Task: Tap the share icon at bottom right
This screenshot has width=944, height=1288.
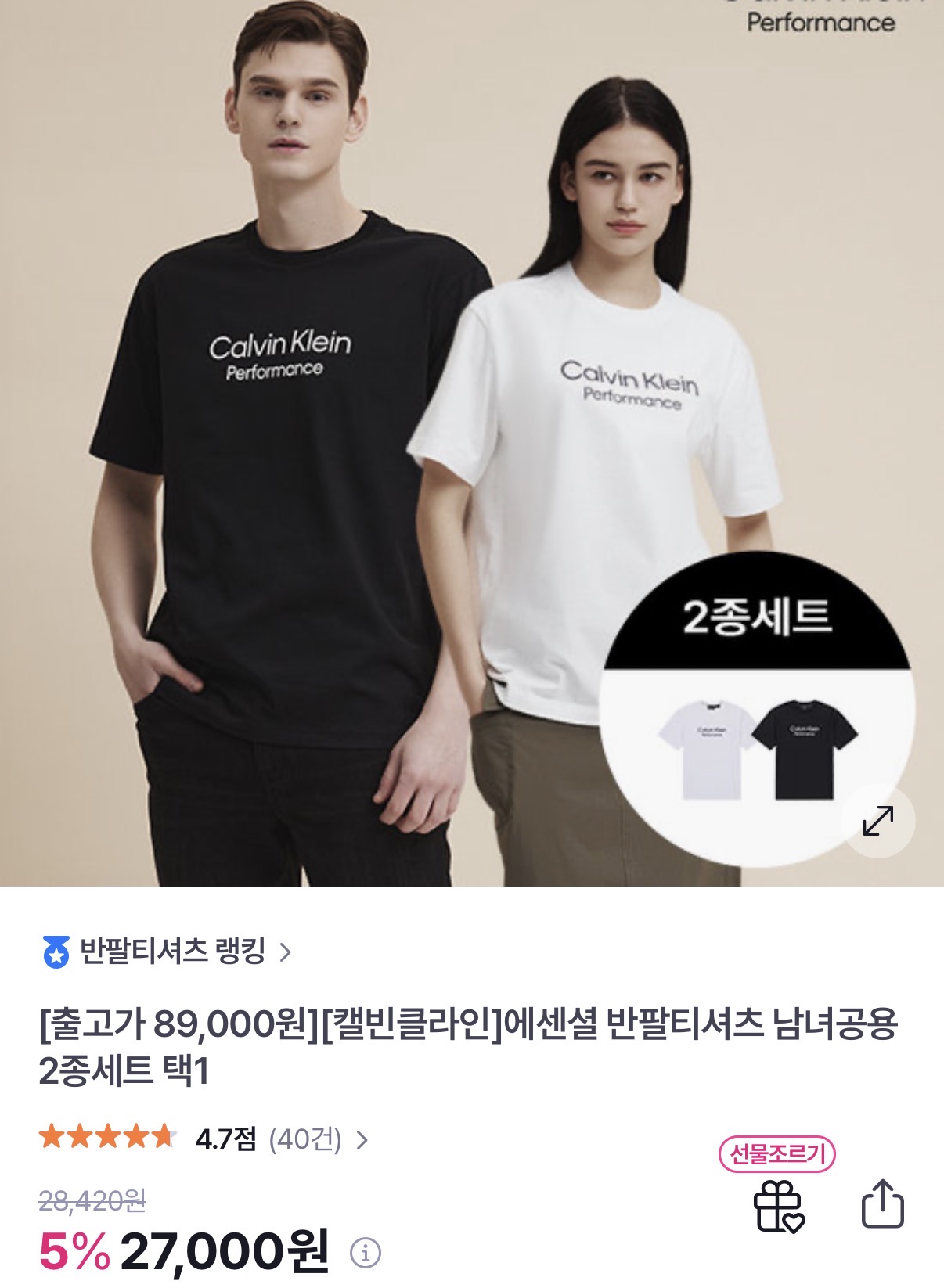Action: pyautogui.click(x=881, y=1205)
